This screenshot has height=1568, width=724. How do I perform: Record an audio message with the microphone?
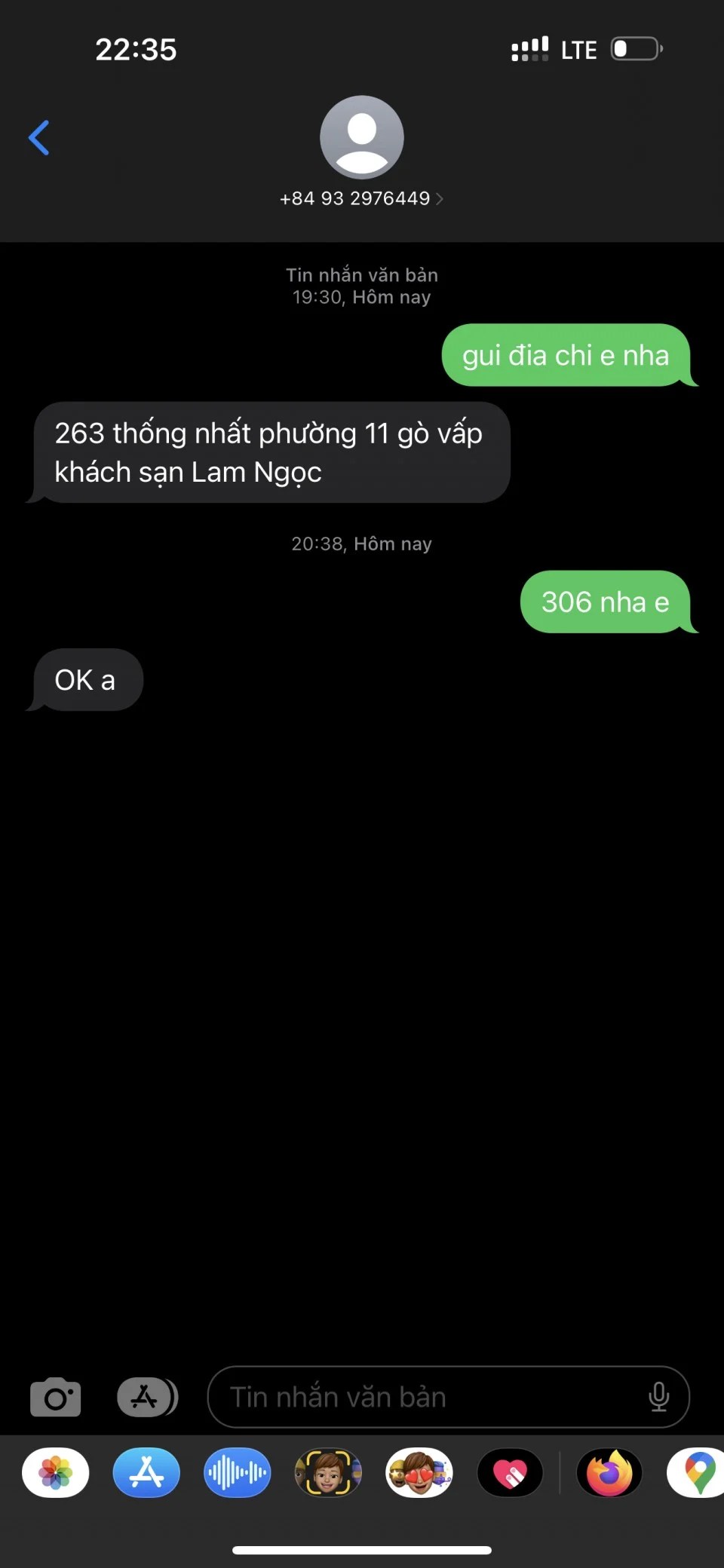[658, 1397]
